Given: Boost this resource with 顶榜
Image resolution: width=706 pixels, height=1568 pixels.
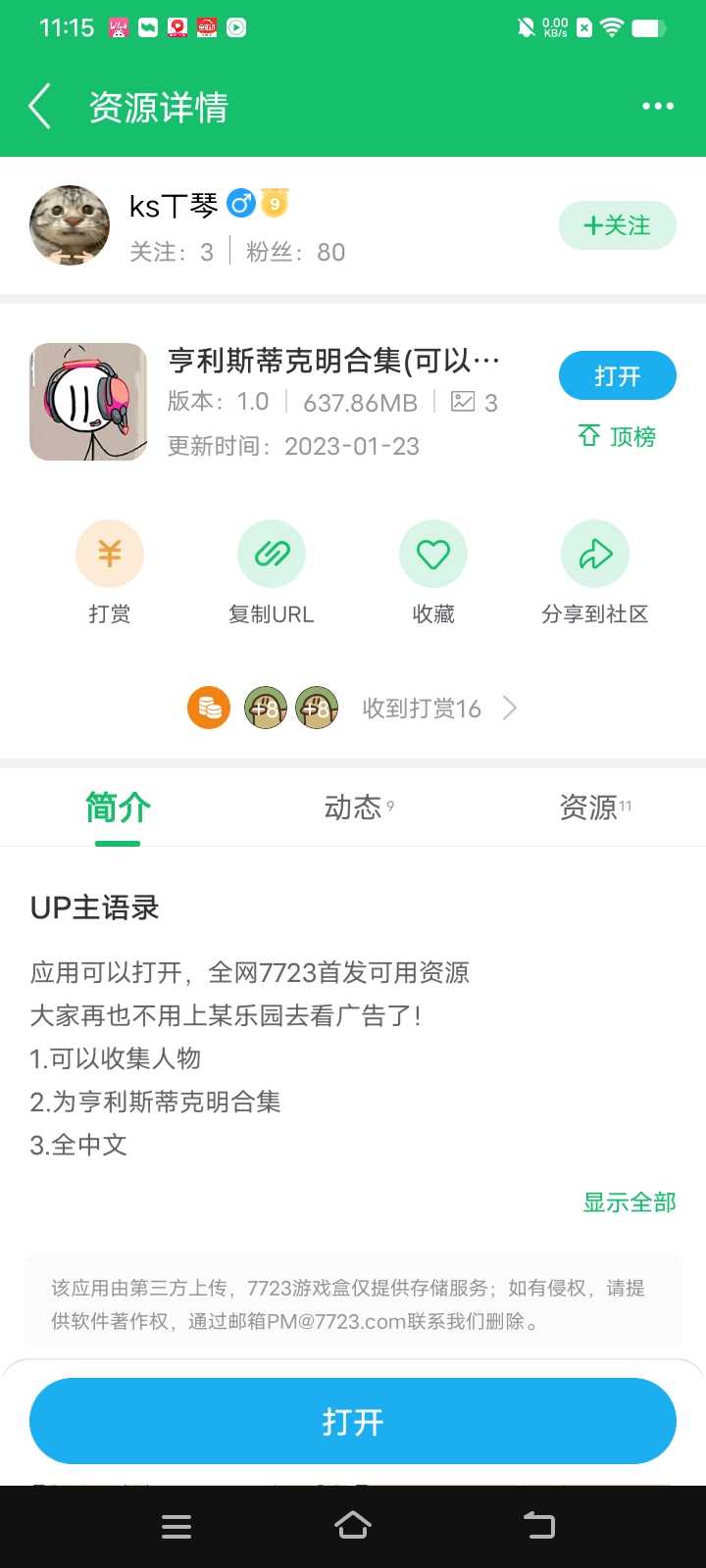Looking at the screenshot, I should click(x=617, y=436).
